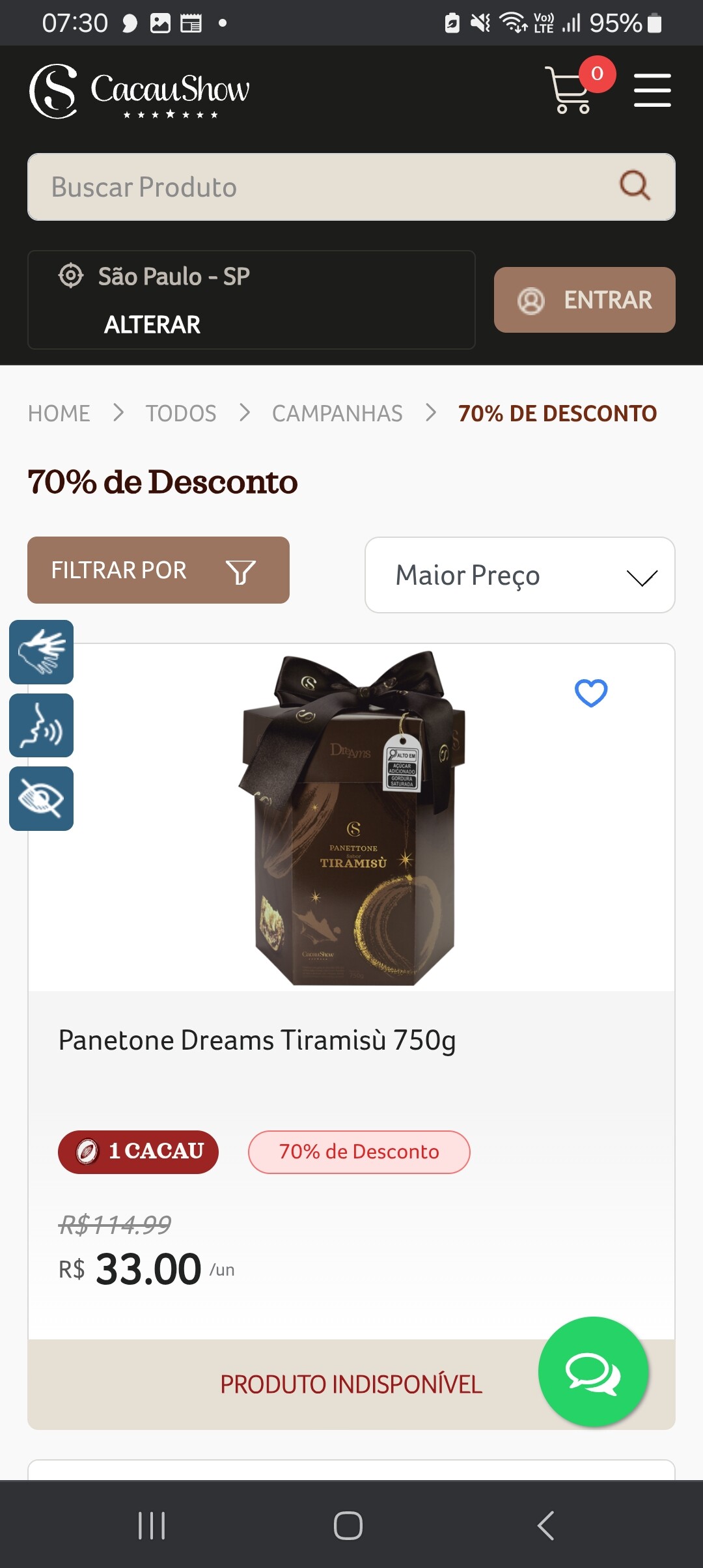The image size is (703, 1568).
Task: Open the CAMPANHAS breadcrumb link
Action: [x=337, y=413]
